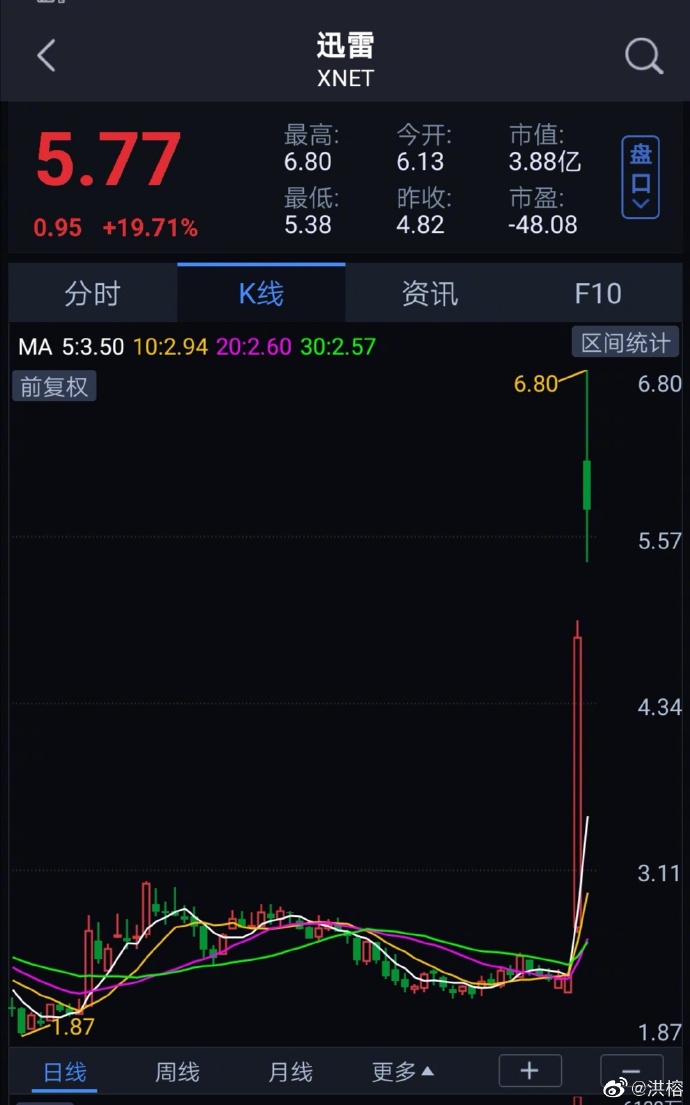Viewport: 690px width, 1105px height.
Task: Open the 资讯 news tab
Action: point(429,293)
